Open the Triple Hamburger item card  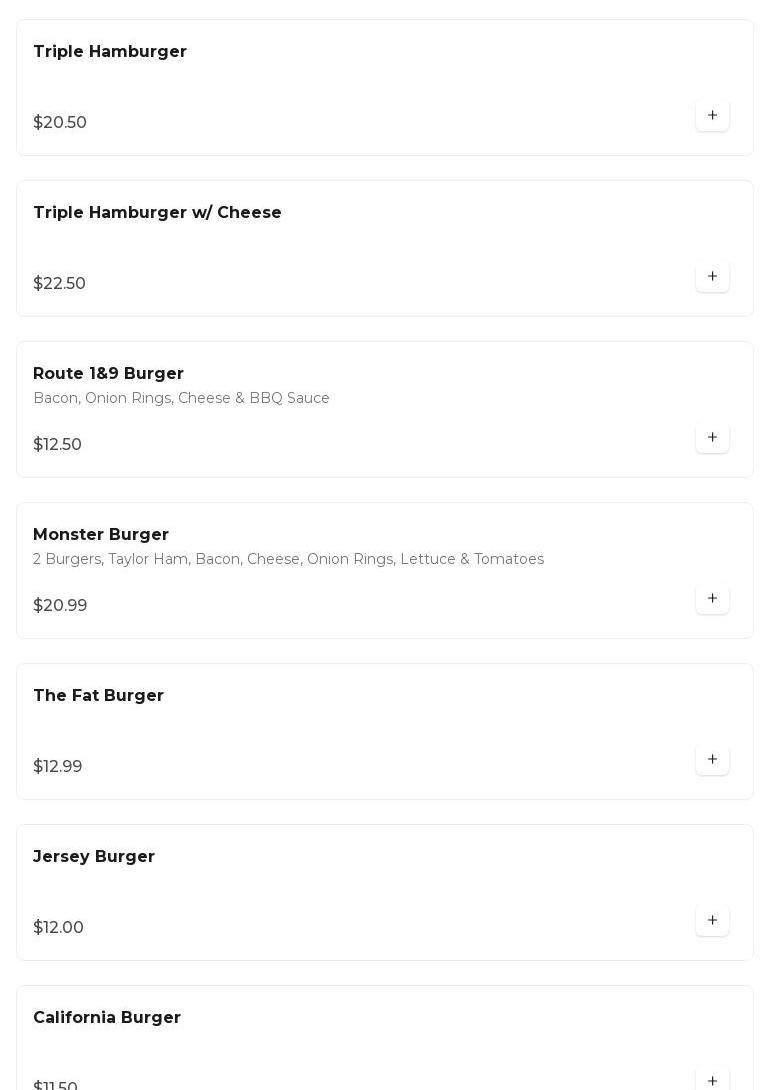click(350, 87)
